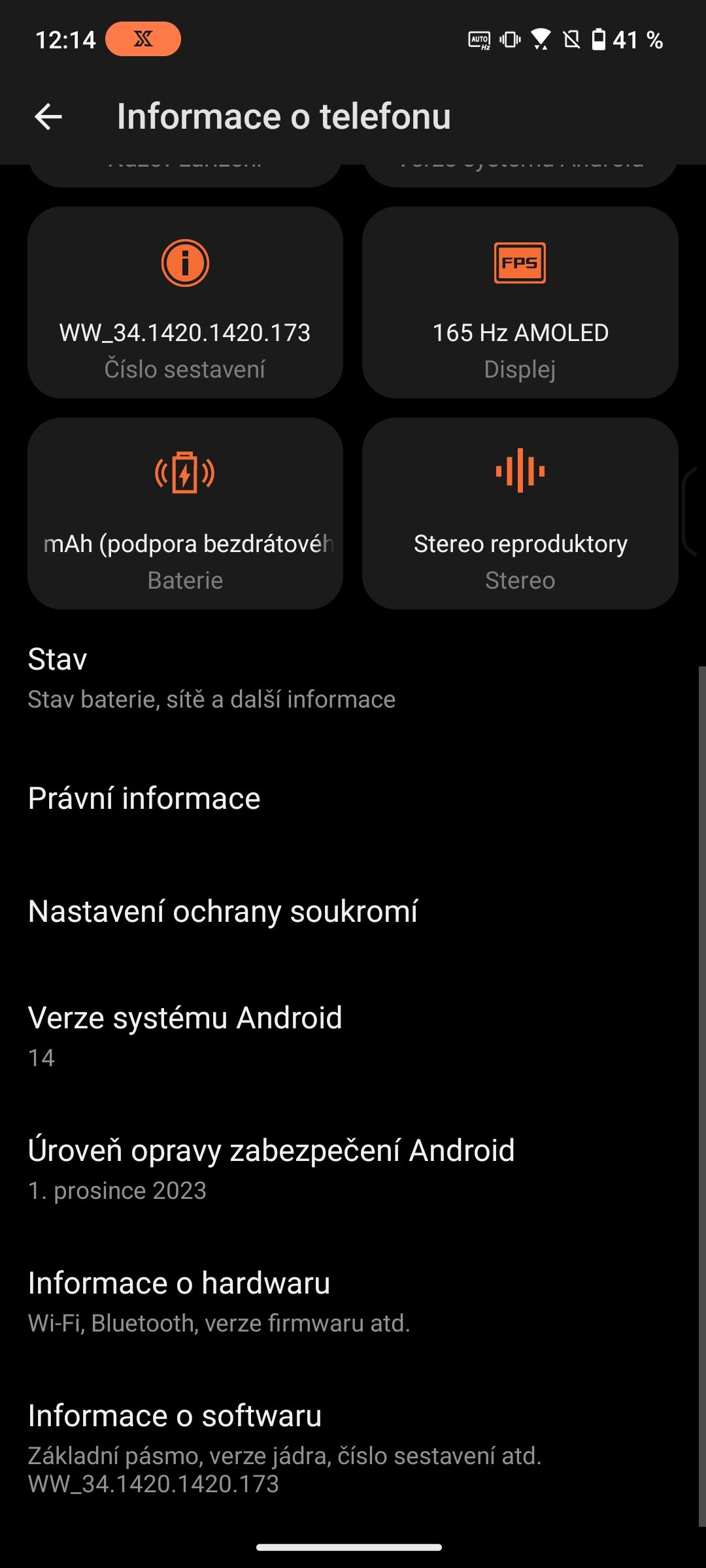
Task: Open Informace o hardwaru
Action: [x=180, y=1297]
